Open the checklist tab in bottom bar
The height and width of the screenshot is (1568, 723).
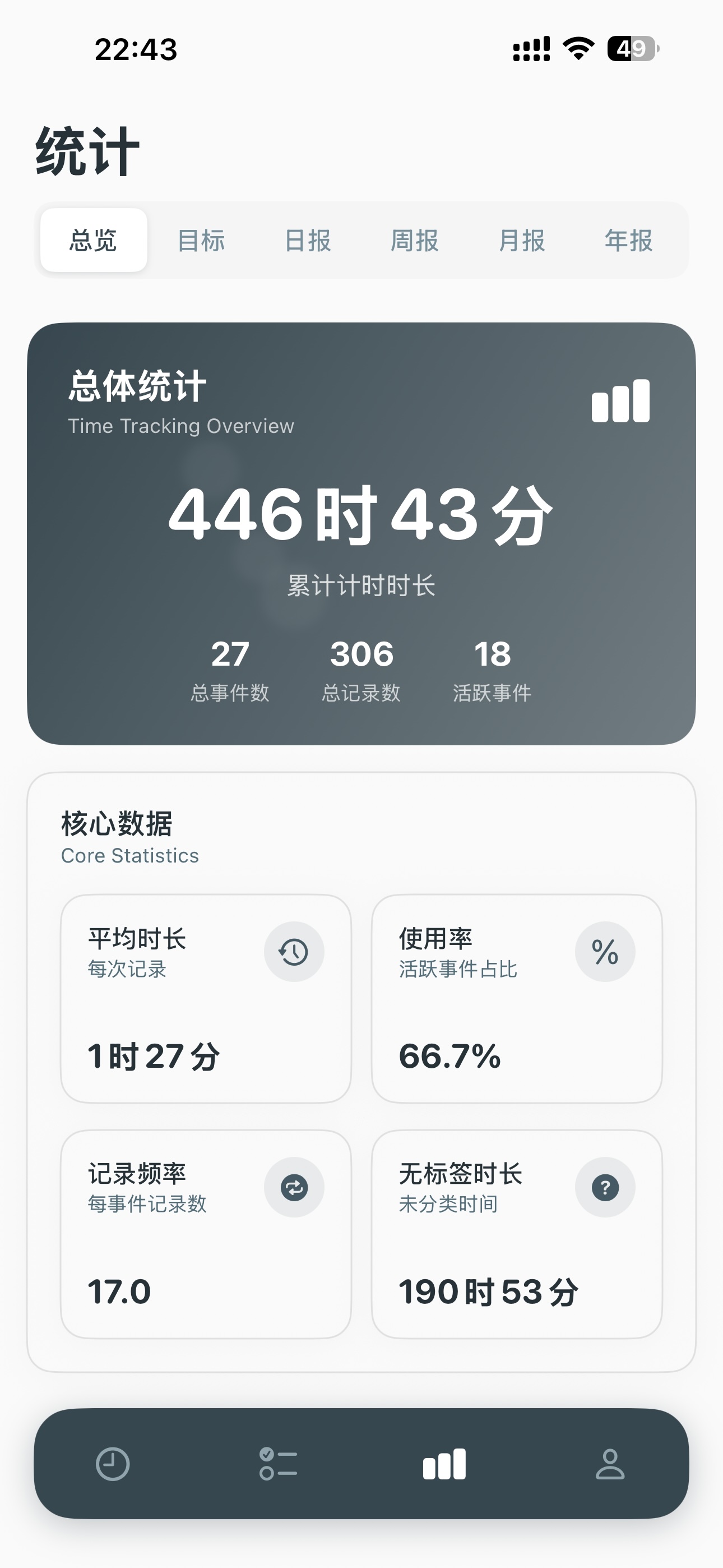(278, 1464)
